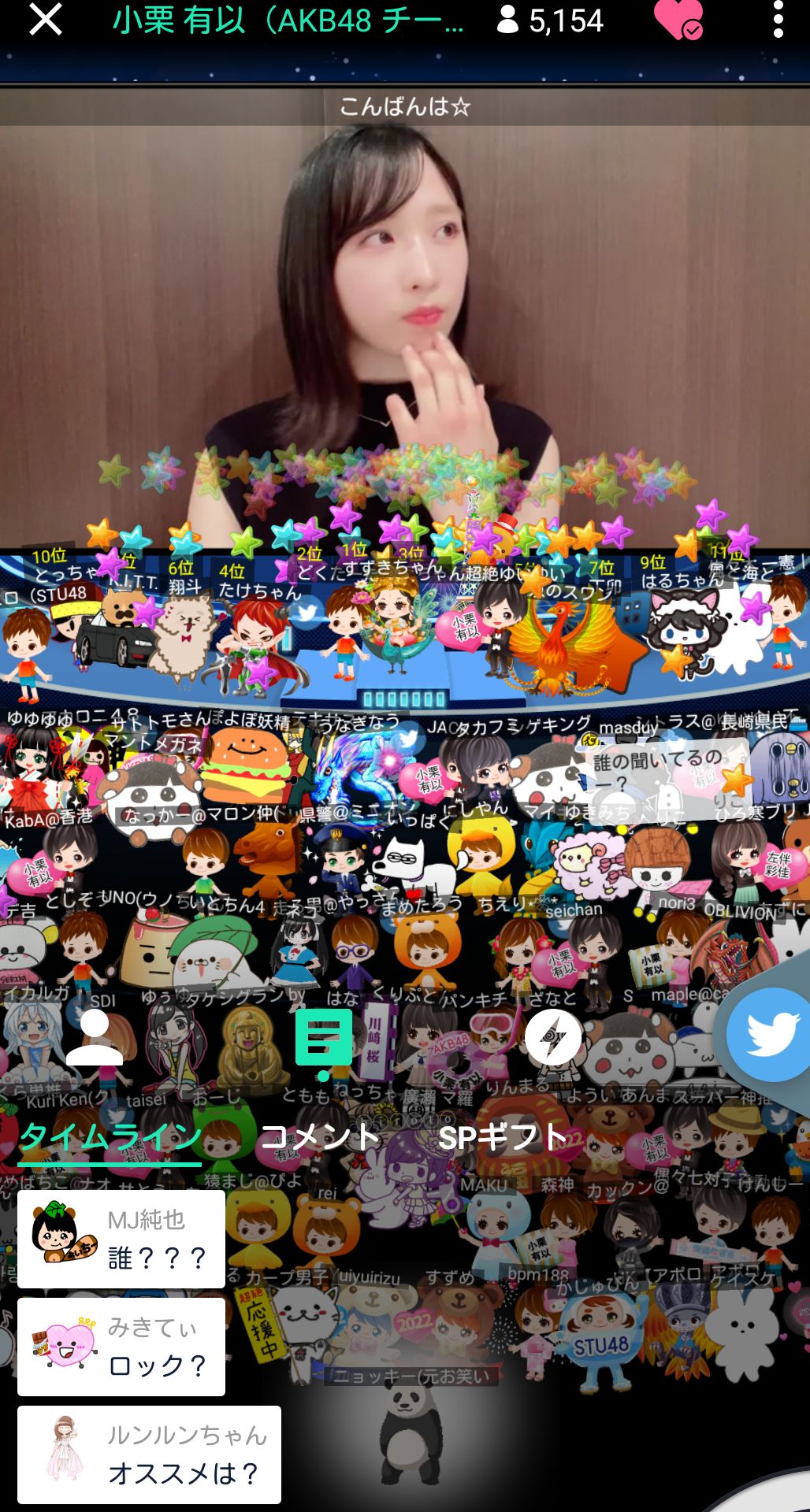Open the audience profile icon

(x=95, y=1037)
